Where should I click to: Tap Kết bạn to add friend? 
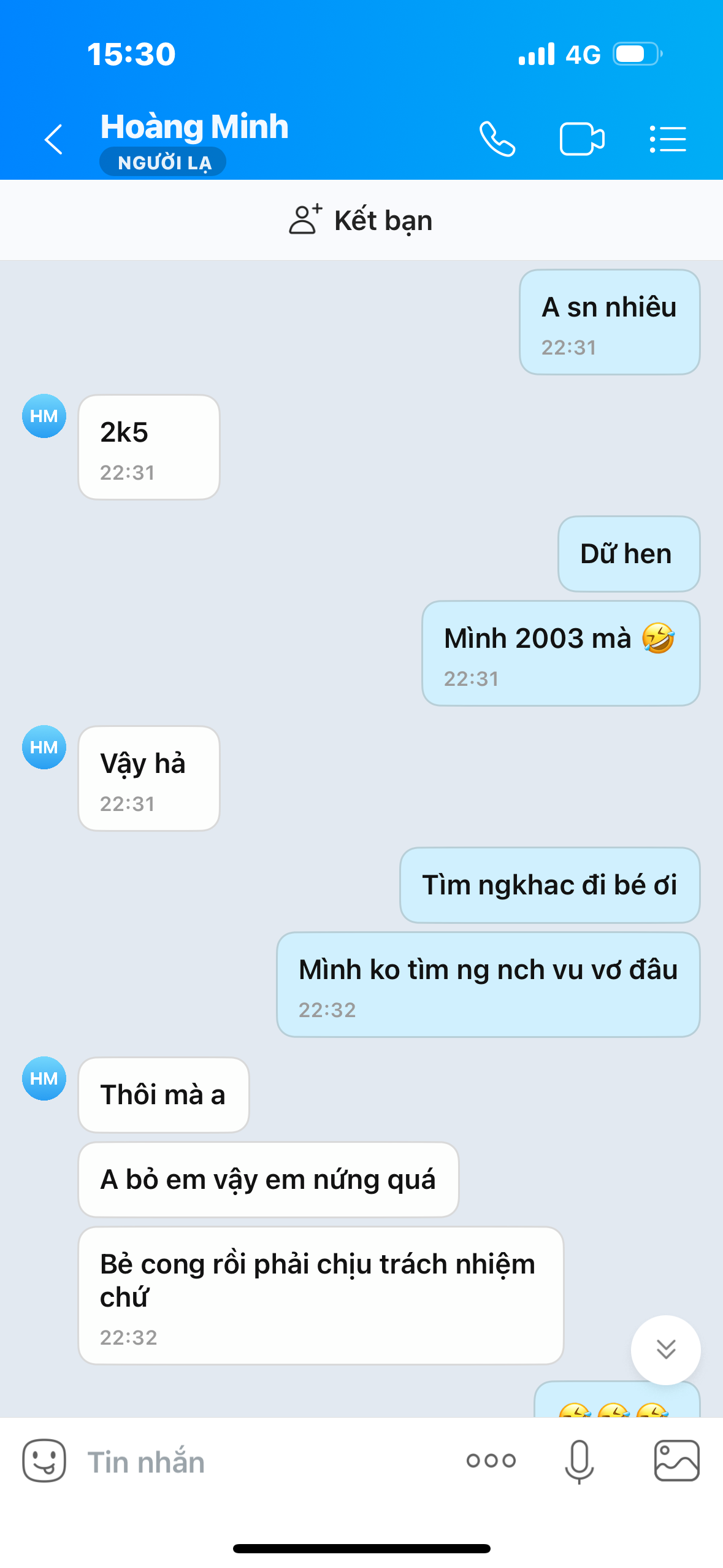pos(361,220)
